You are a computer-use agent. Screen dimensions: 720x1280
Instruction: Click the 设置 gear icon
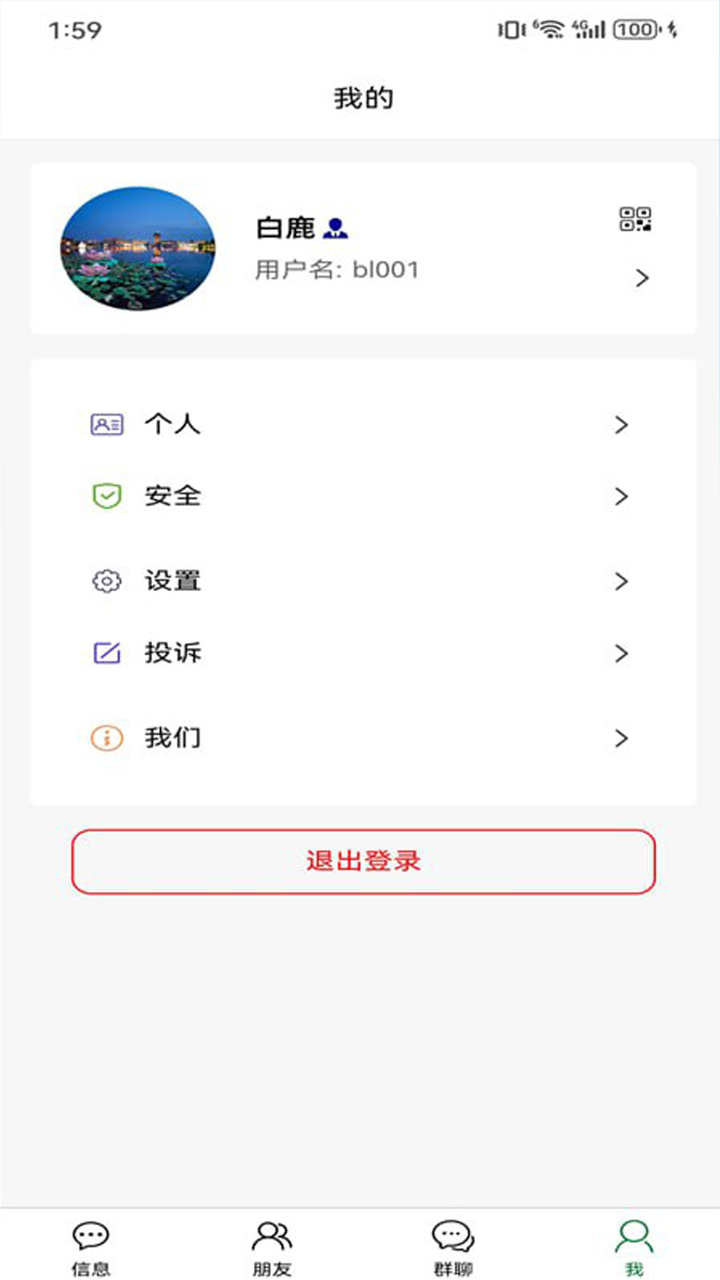106,580
